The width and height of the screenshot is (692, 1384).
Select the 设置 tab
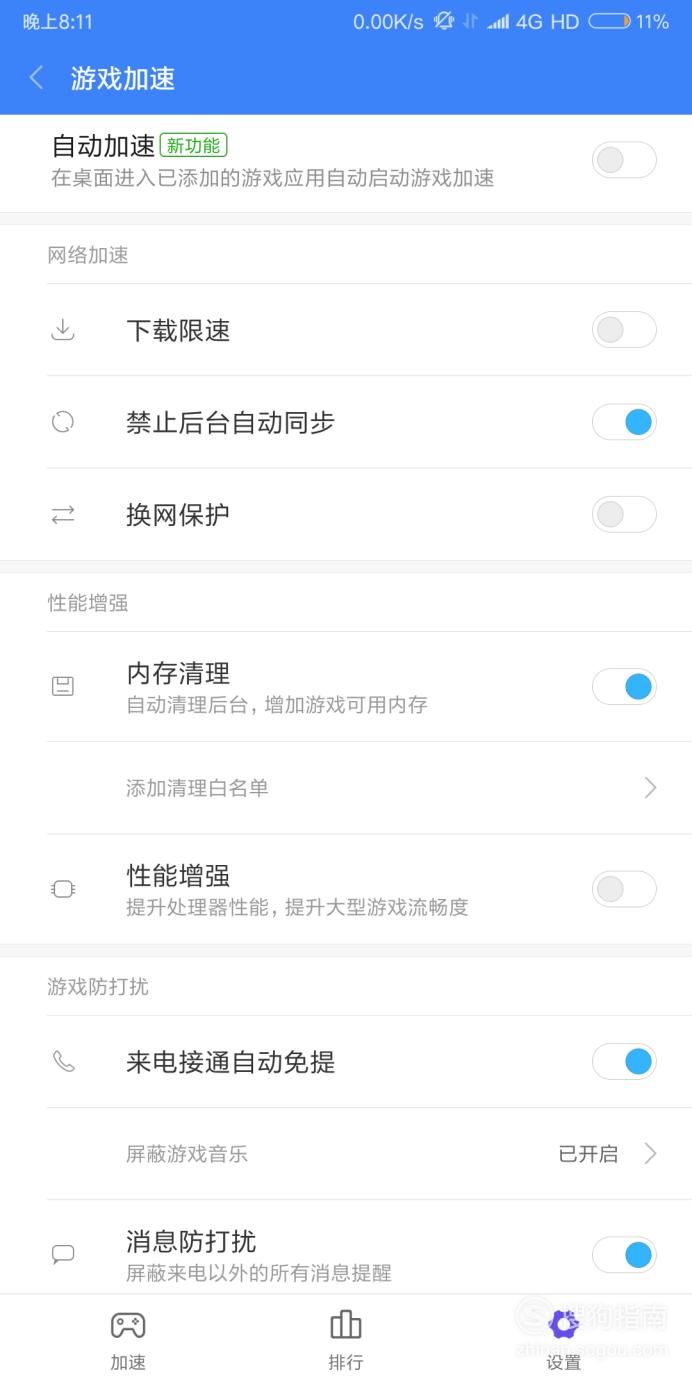click(x=564, y=1340)
